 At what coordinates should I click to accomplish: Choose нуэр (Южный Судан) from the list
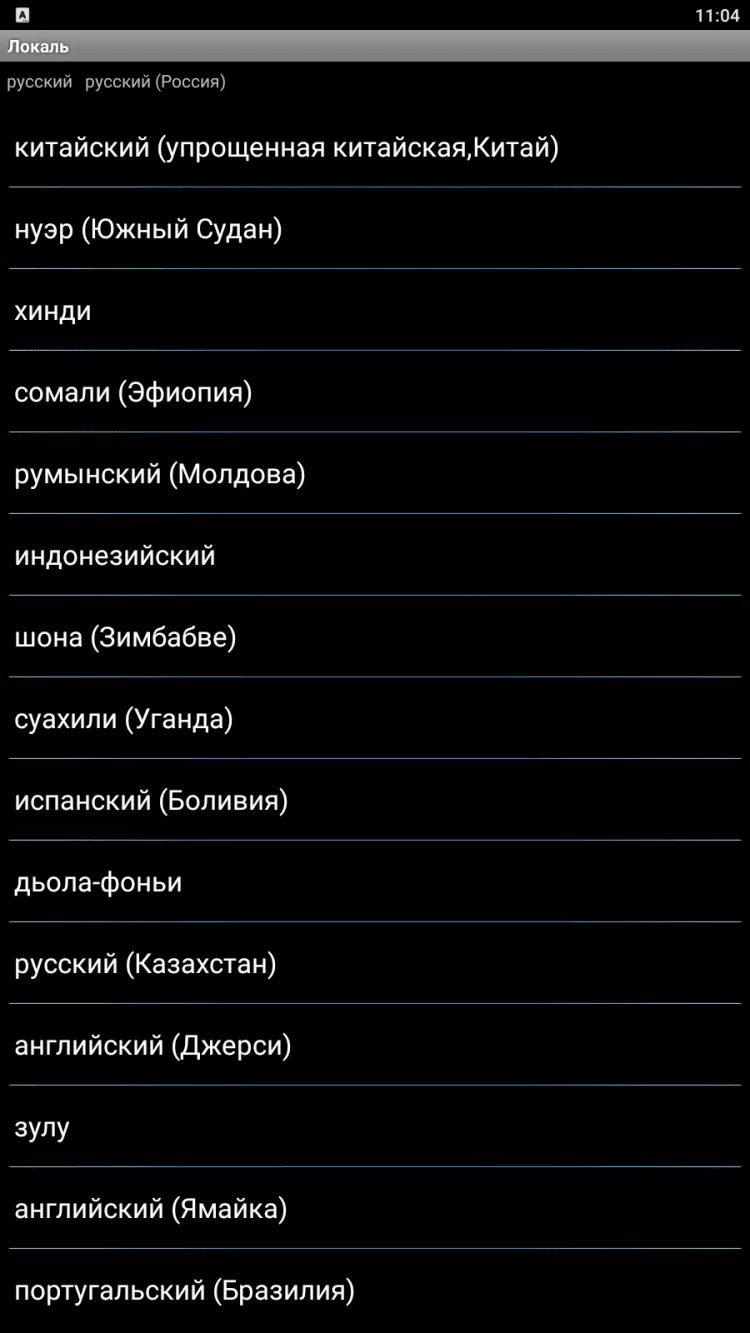(x=148, y=230)
